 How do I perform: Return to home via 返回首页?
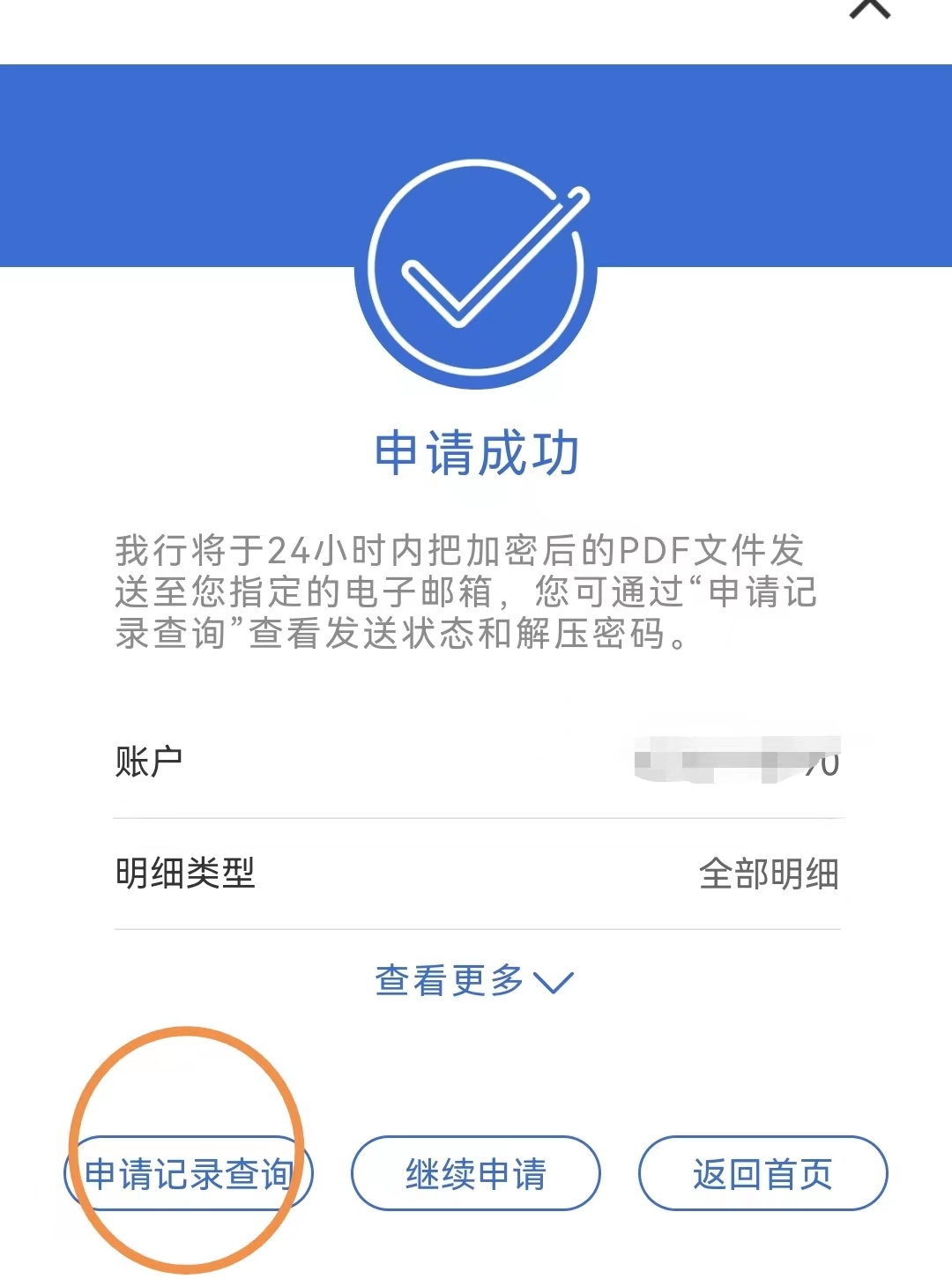[762, 1173]
